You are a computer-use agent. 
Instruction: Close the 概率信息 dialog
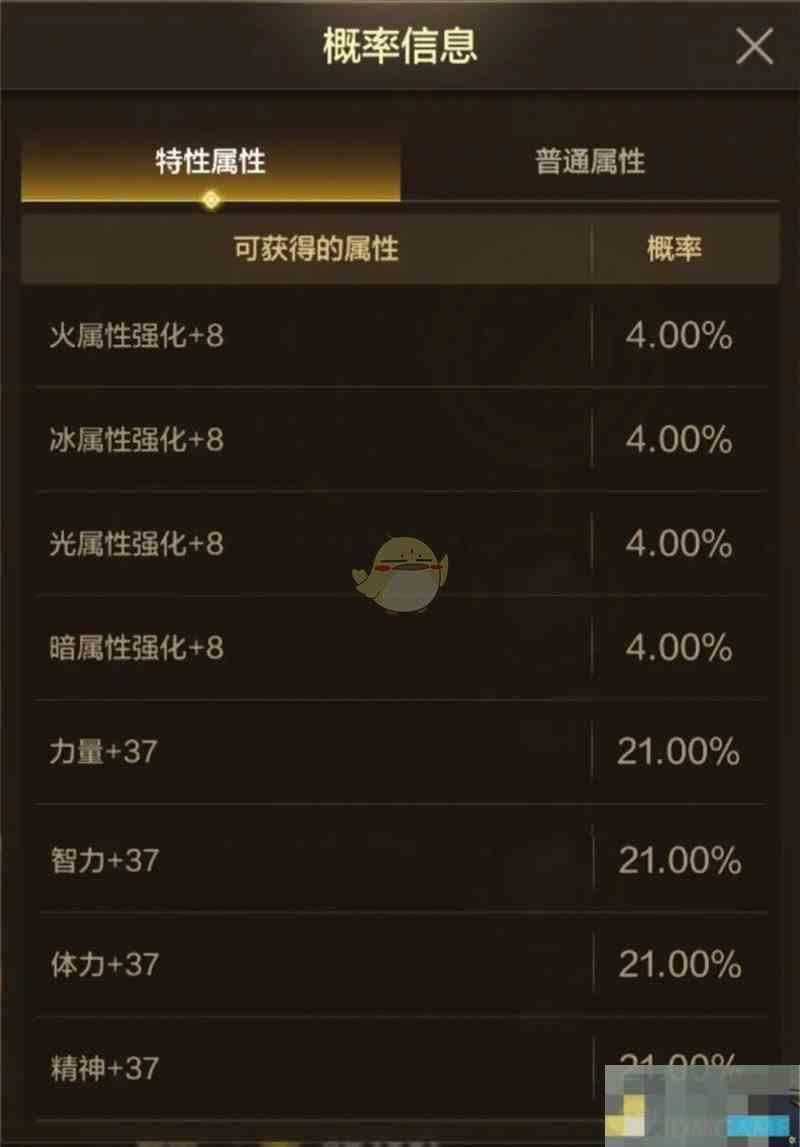click(754, 46)
